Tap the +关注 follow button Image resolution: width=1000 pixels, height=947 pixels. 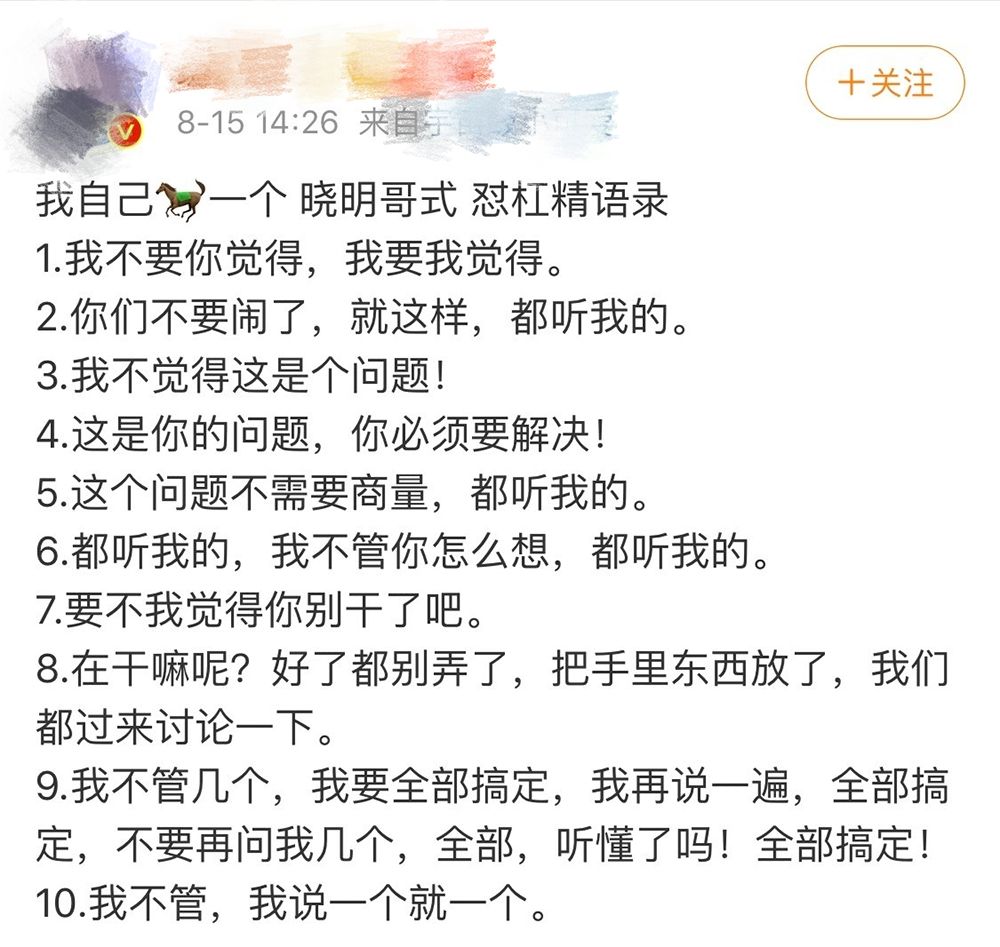[885, 82]
